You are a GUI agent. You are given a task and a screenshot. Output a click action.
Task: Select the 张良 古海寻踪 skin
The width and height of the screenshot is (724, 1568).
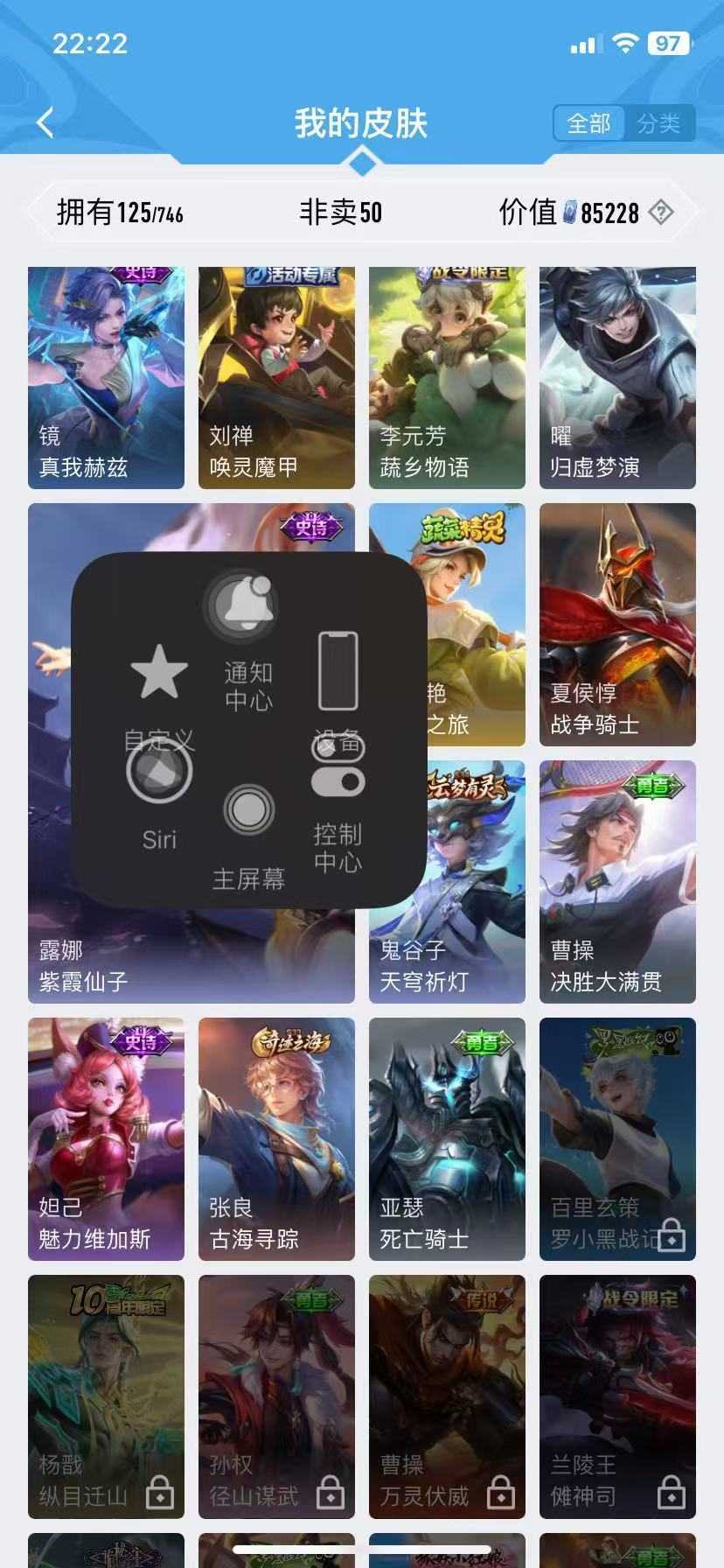[276, 1137]
